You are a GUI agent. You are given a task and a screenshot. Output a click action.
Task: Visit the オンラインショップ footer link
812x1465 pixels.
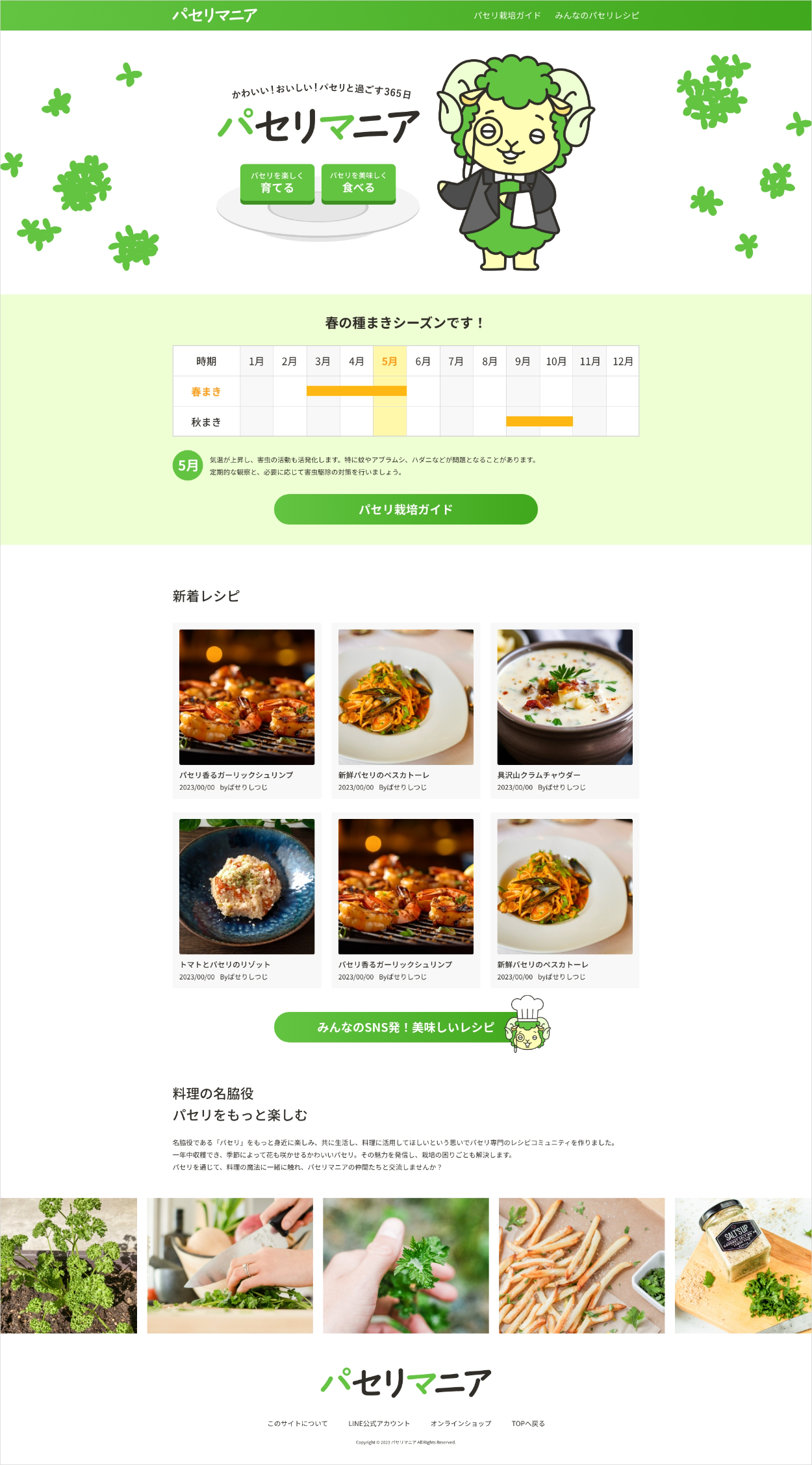[461, 1423]
